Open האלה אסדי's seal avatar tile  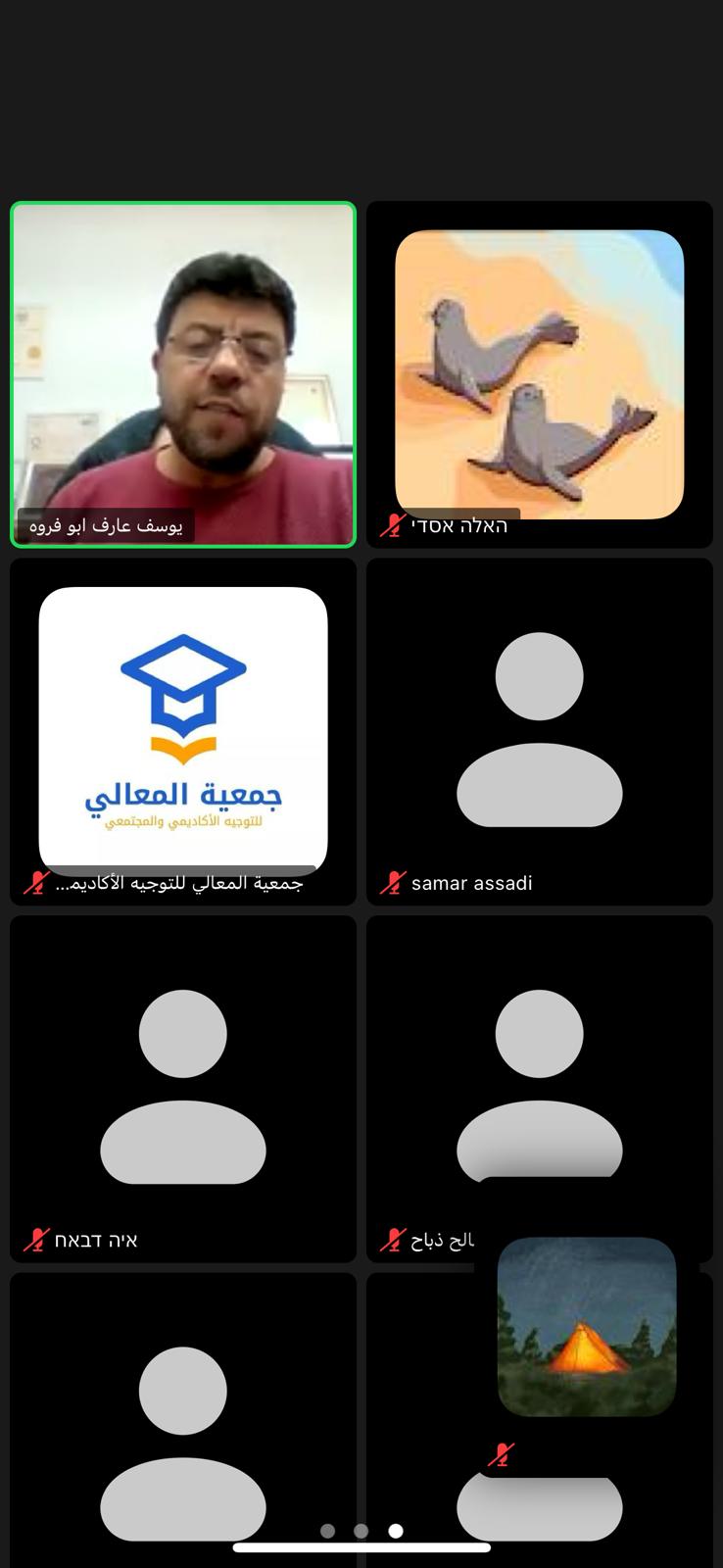coord(540,374)
